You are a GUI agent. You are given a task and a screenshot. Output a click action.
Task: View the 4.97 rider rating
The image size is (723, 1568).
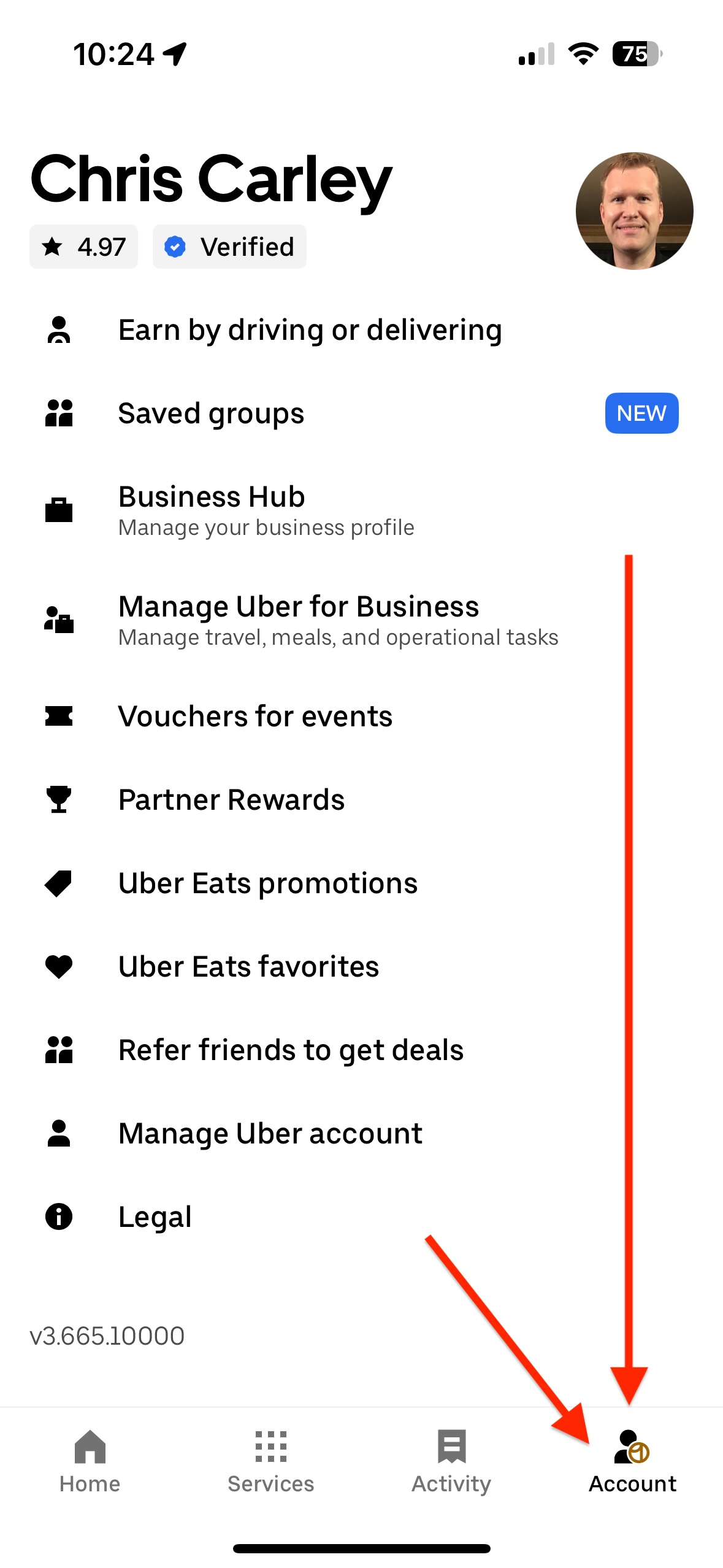84,247
